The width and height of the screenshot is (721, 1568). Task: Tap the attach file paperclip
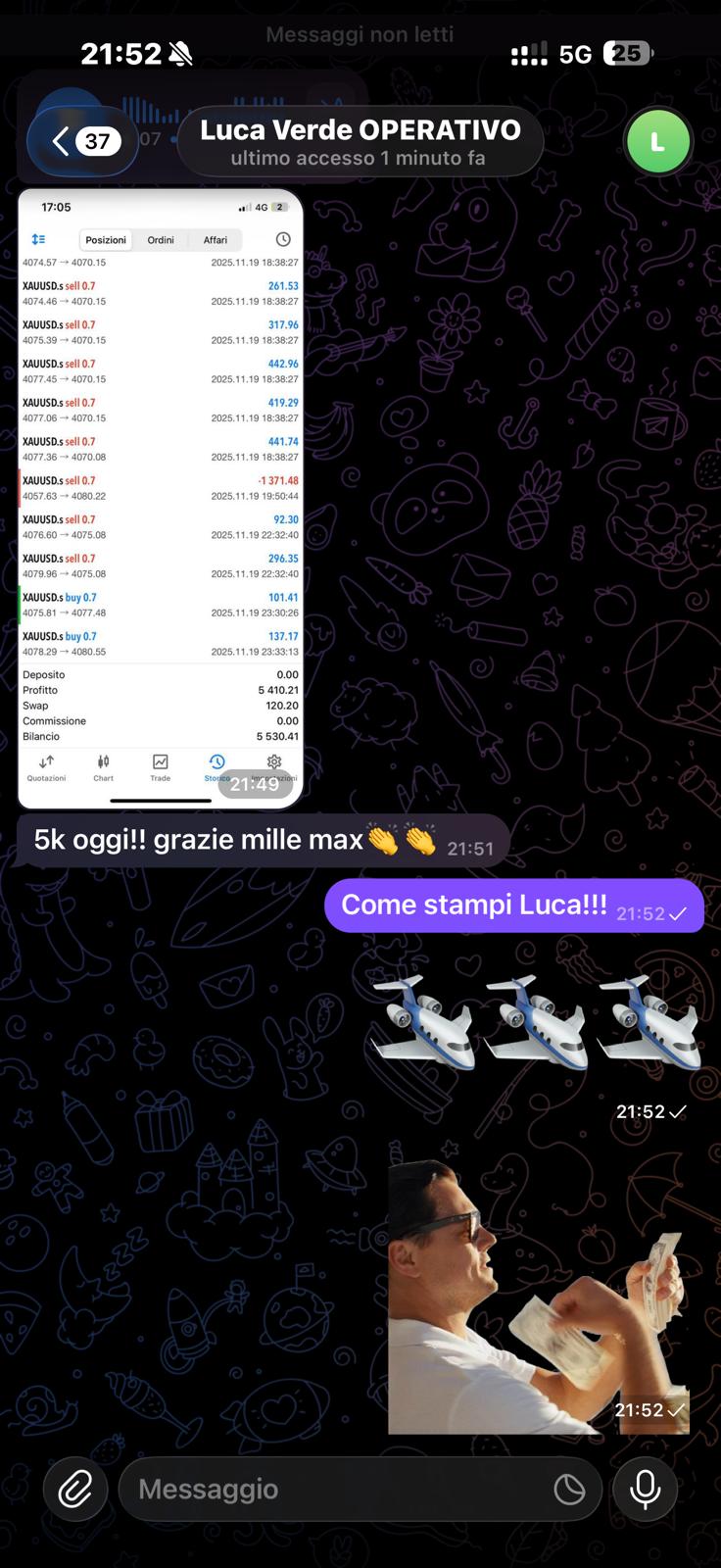tap(75, 1489)
